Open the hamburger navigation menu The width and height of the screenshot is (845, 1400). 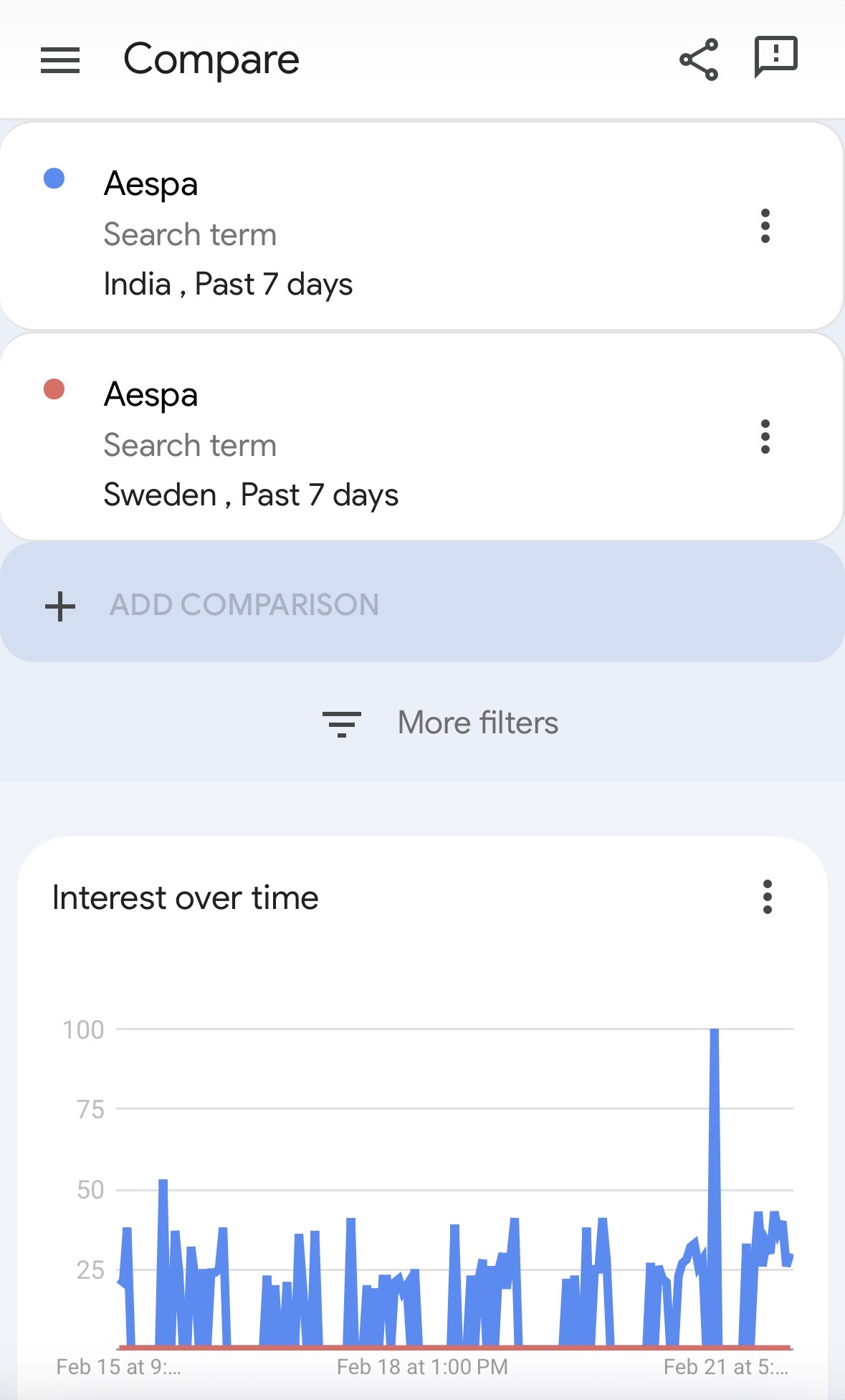click(x=60, y=60)
